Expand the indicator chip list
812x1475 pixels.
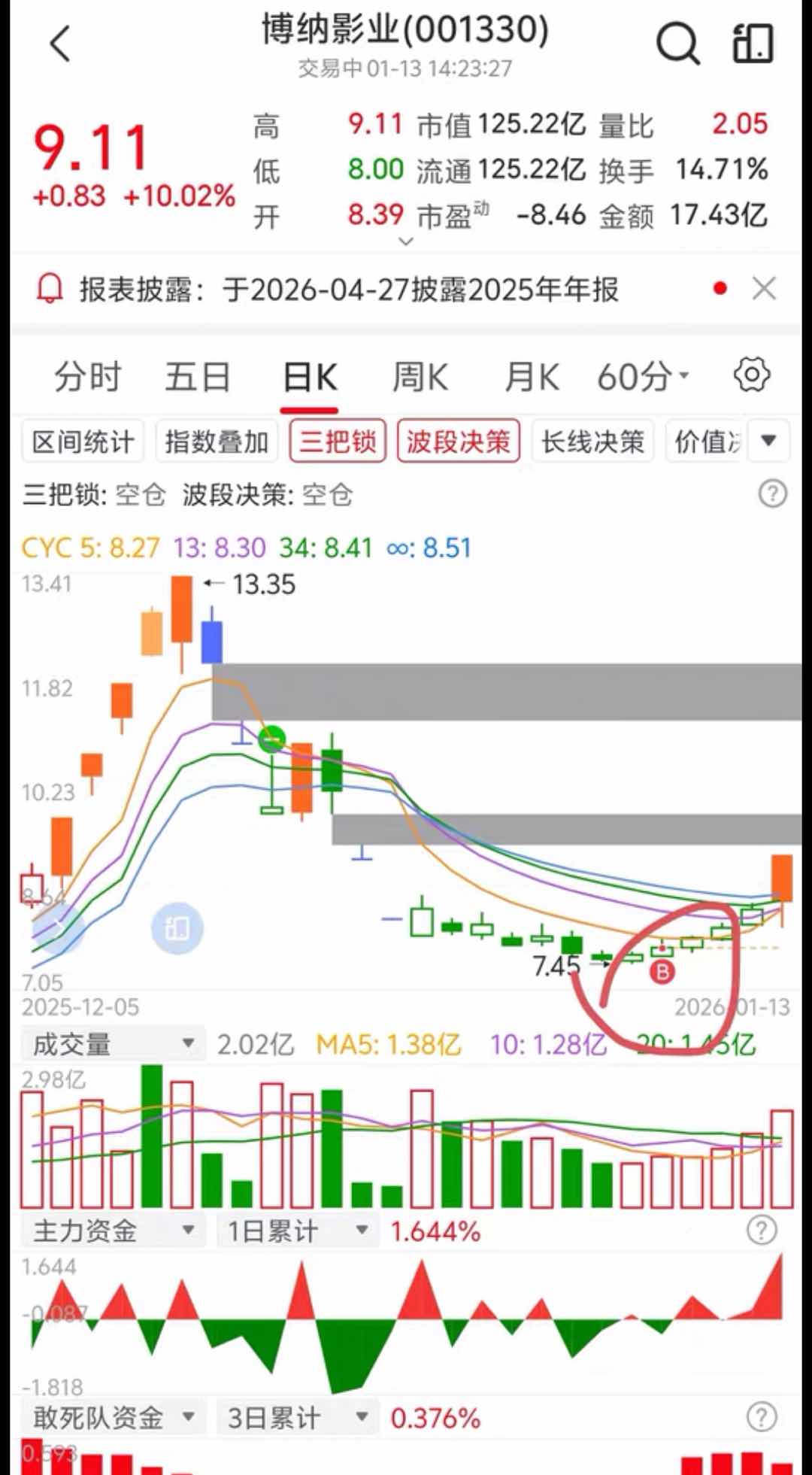coord(768,441)
